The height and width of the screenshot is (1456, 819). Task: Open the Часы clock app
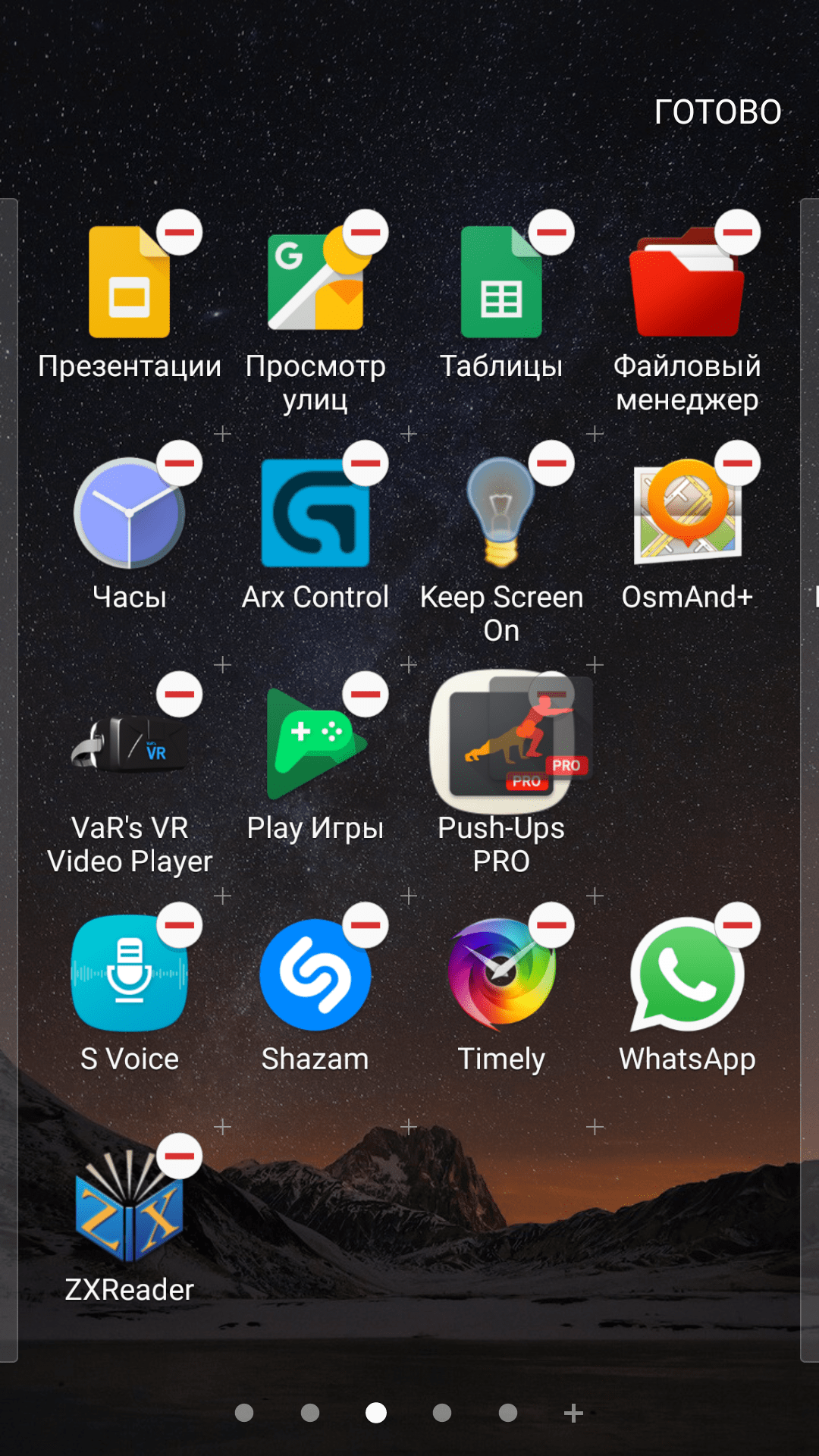pyautogui.click(x=130, y=513)
